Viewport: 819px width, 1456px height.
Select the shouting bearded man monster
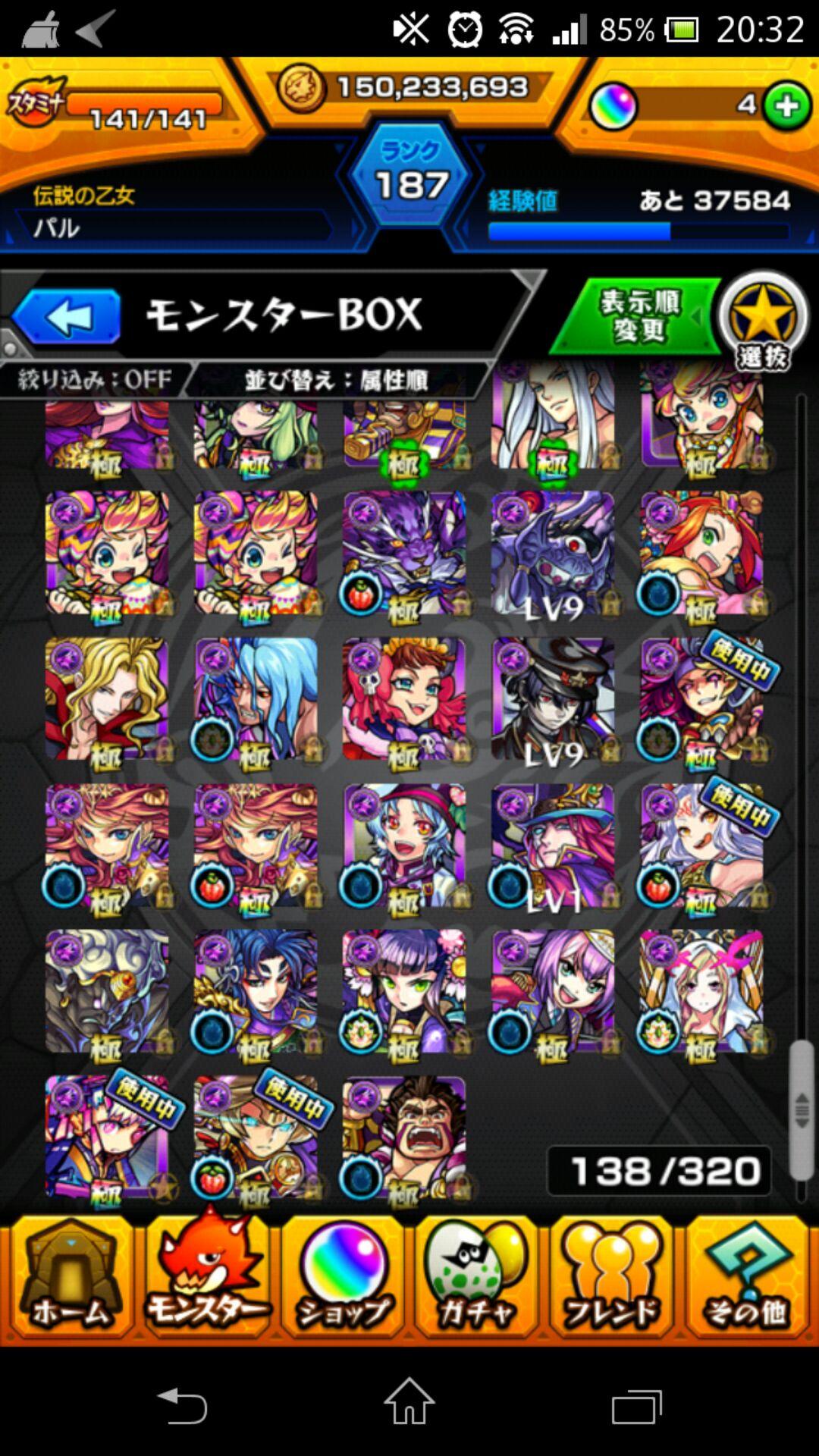pyautogui.click(x=404, y=1137)
